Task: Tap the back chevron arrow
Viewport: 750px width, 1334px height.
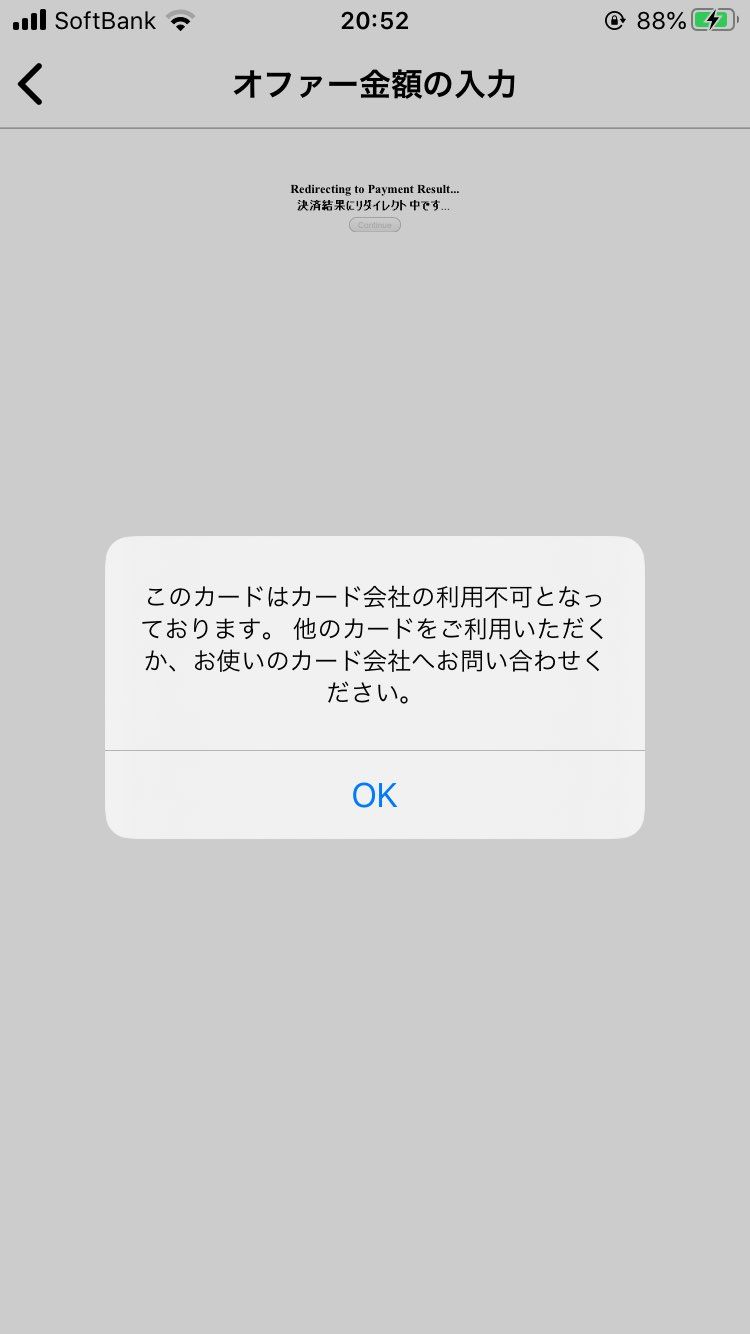Action: (30, 85)
